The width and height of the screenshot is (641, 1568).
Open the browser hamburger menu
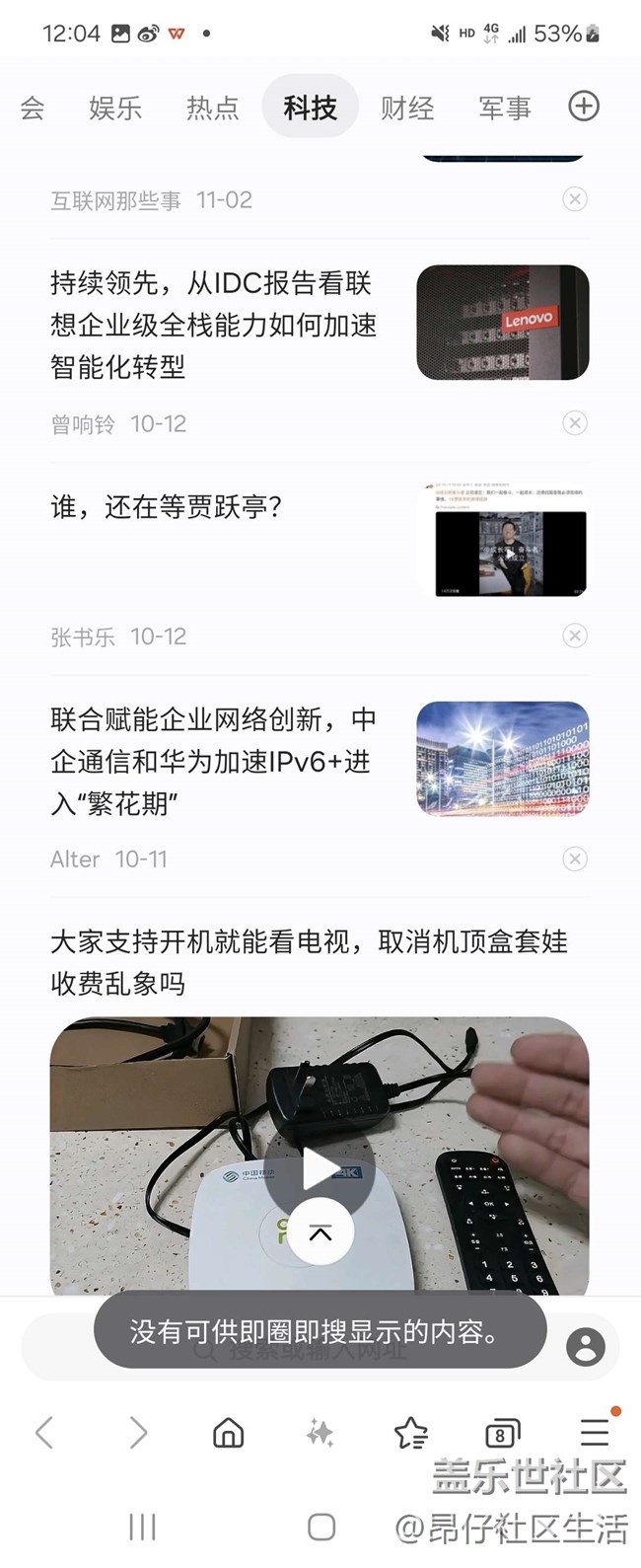tap(595, 1432)
